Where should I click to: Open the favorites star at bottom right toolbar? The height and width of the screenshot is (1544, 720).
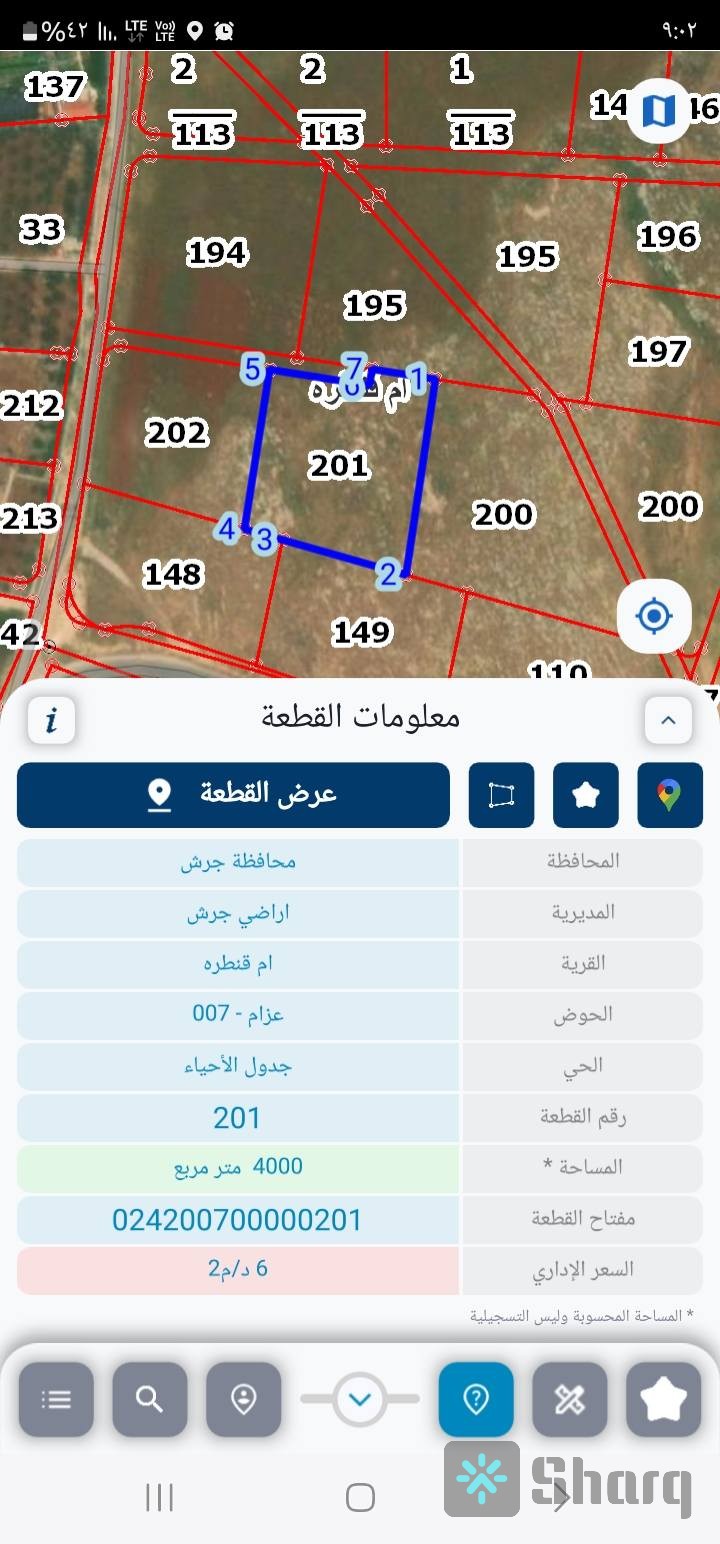pos(663,1400)
